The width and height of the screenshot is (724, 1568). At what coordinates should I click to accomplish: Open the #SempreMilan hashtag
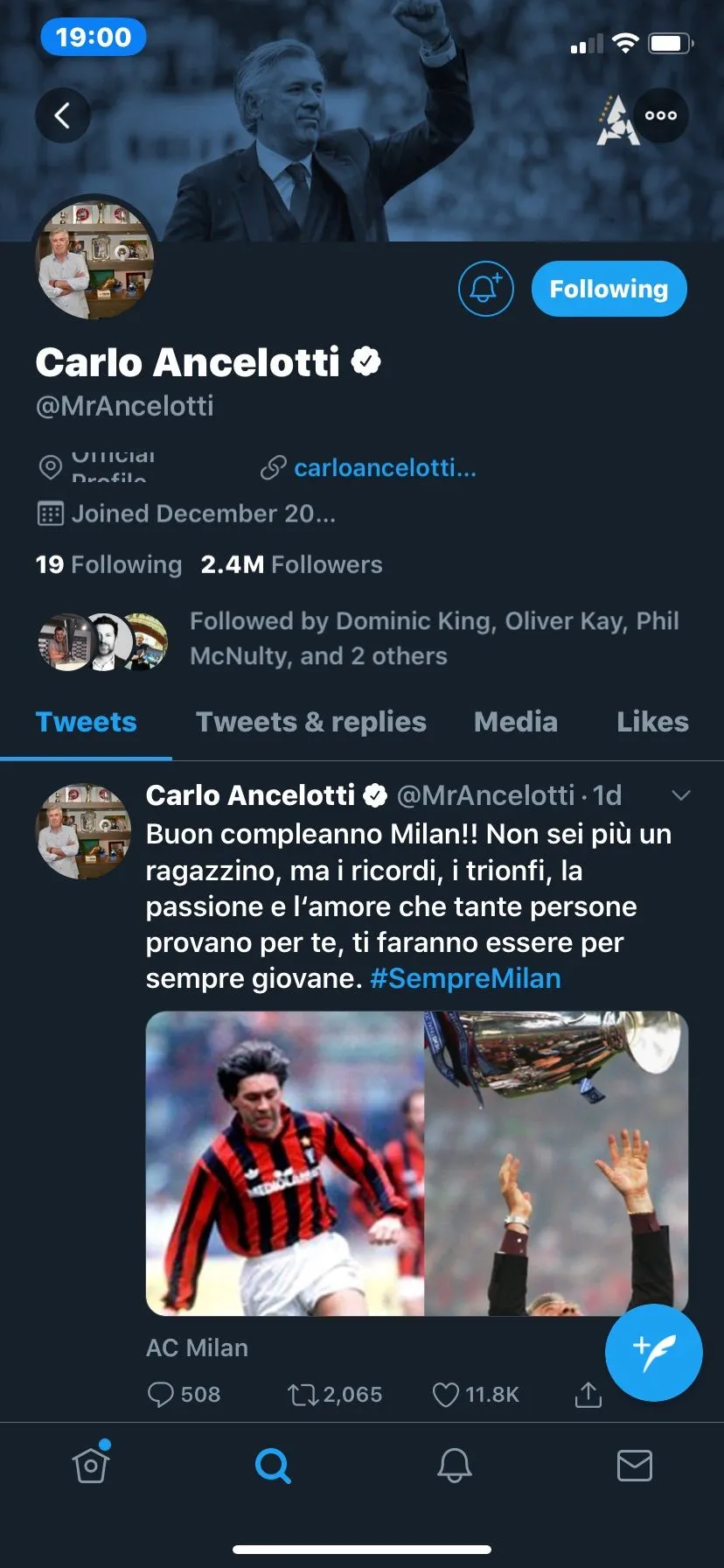coord(465,978)
